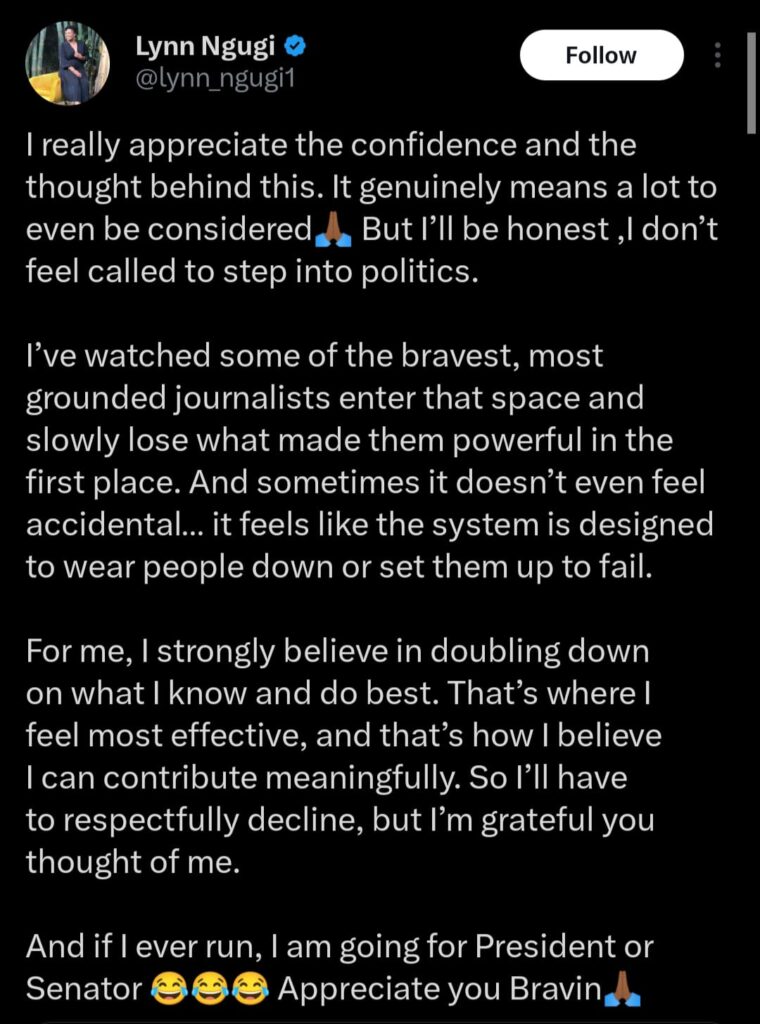Follow Lynn Ngugi's account
The height and width of the screenshot is (1024, 760).
[x=601, y=55]
